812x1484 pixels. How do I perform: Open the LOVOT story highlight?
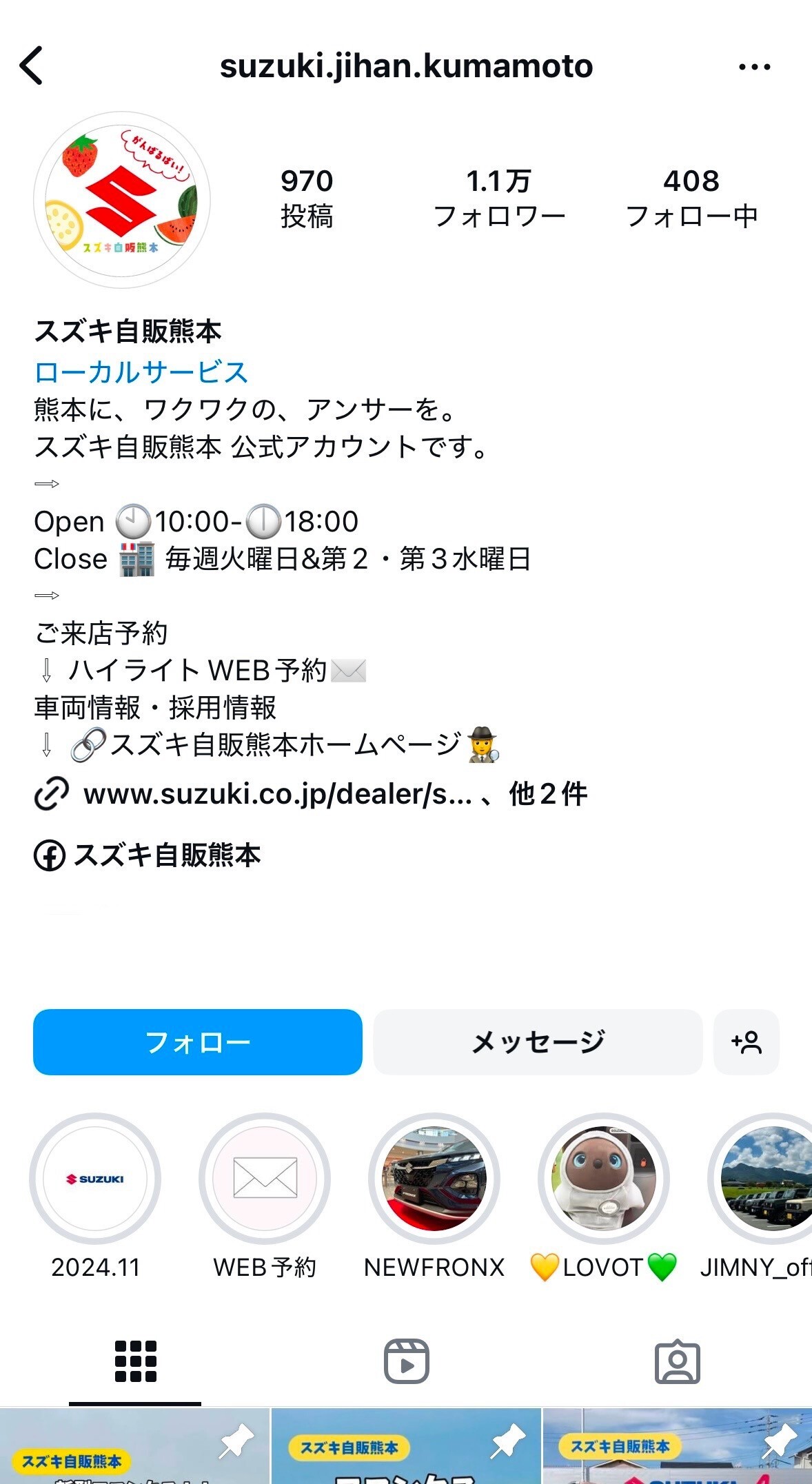[x=604, y=1179]
